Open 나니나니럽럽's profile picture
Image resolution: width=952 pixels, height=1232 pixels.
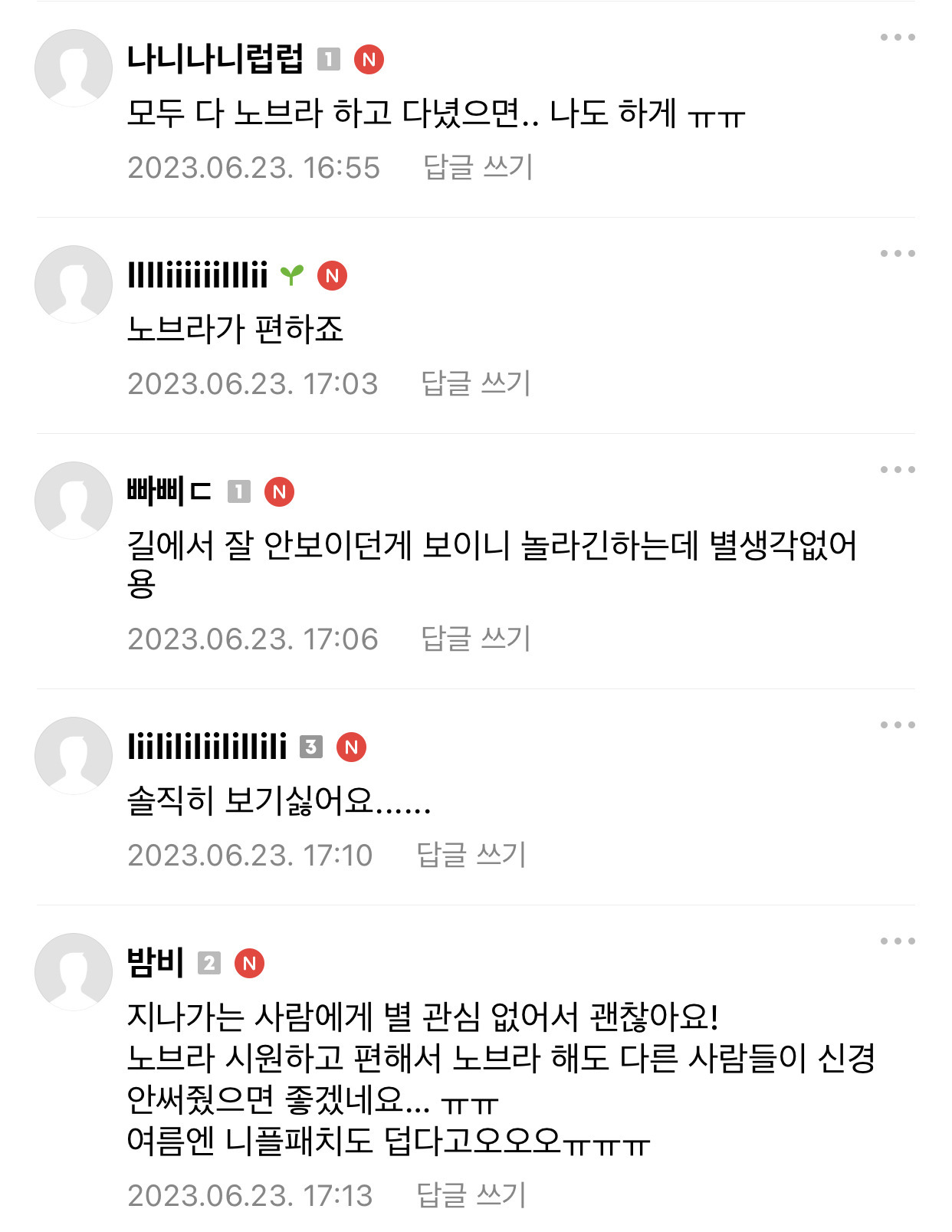pos(74,67)
